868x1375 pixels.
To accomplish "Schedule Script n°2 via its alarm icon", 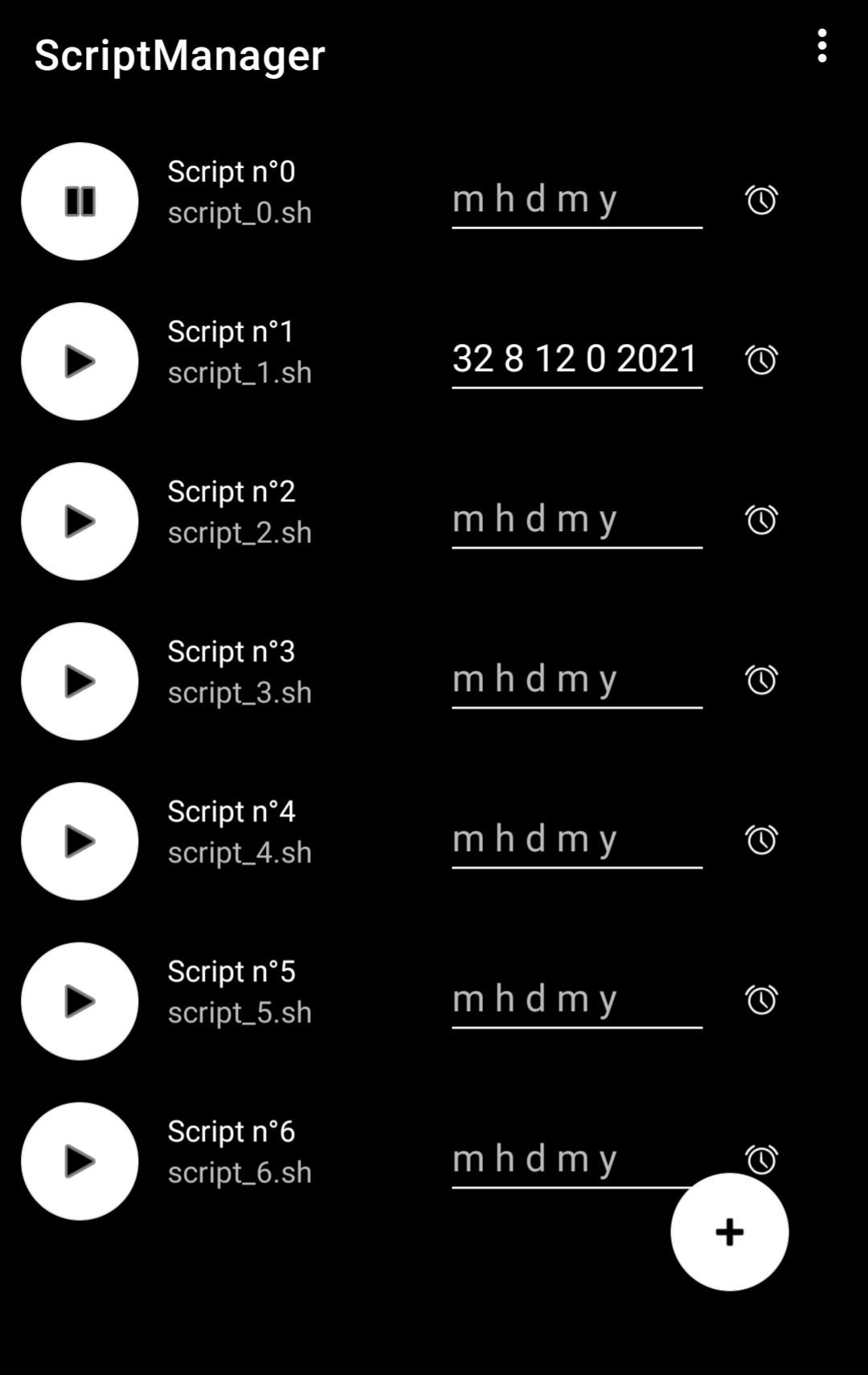I will (761, 519).
